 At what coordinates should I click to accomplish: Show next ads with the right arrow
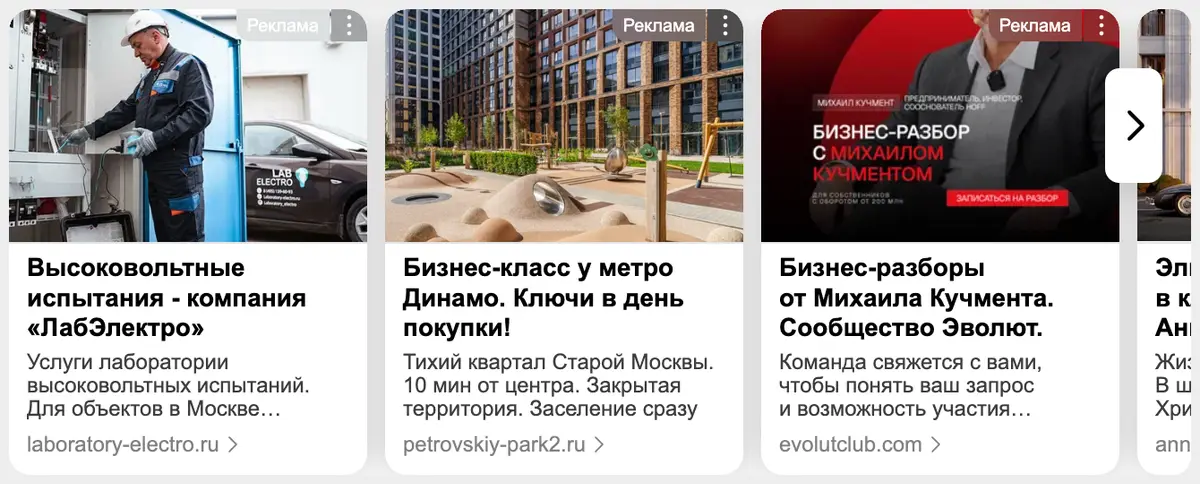pos(1134,125)
